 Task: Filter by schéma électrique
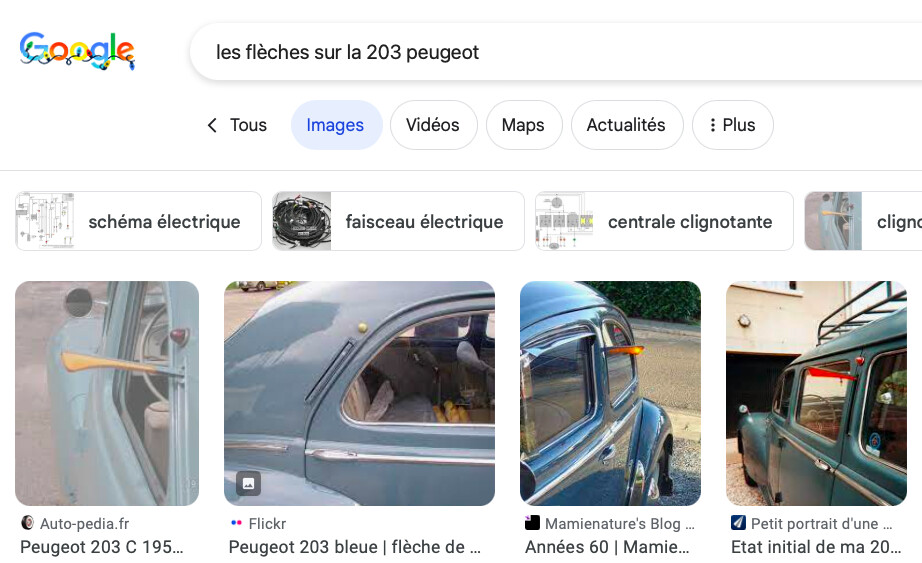pyautogui.click(x=139, y=221)
